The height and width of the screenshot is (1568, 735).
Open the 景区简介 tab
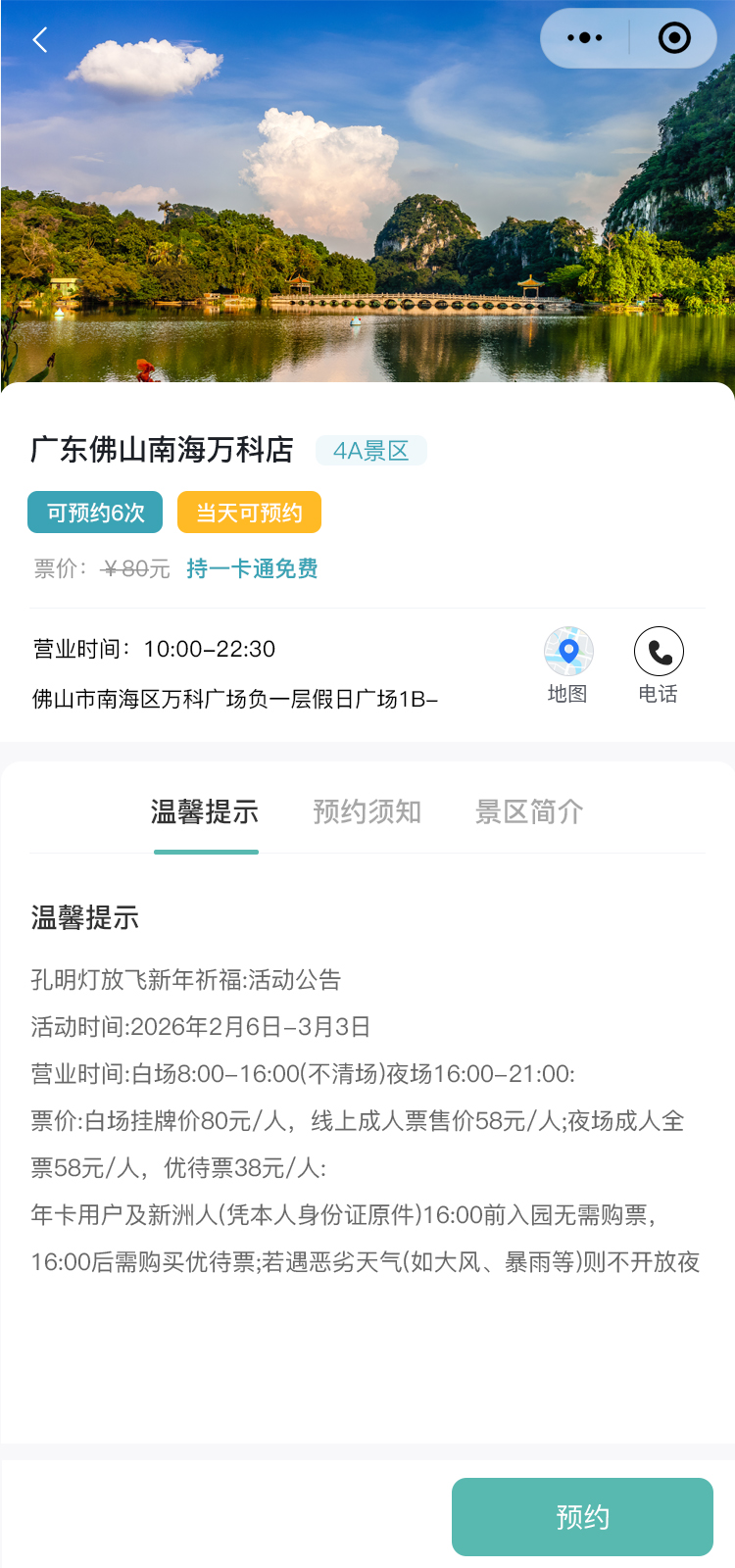click(x=529, y=812)
